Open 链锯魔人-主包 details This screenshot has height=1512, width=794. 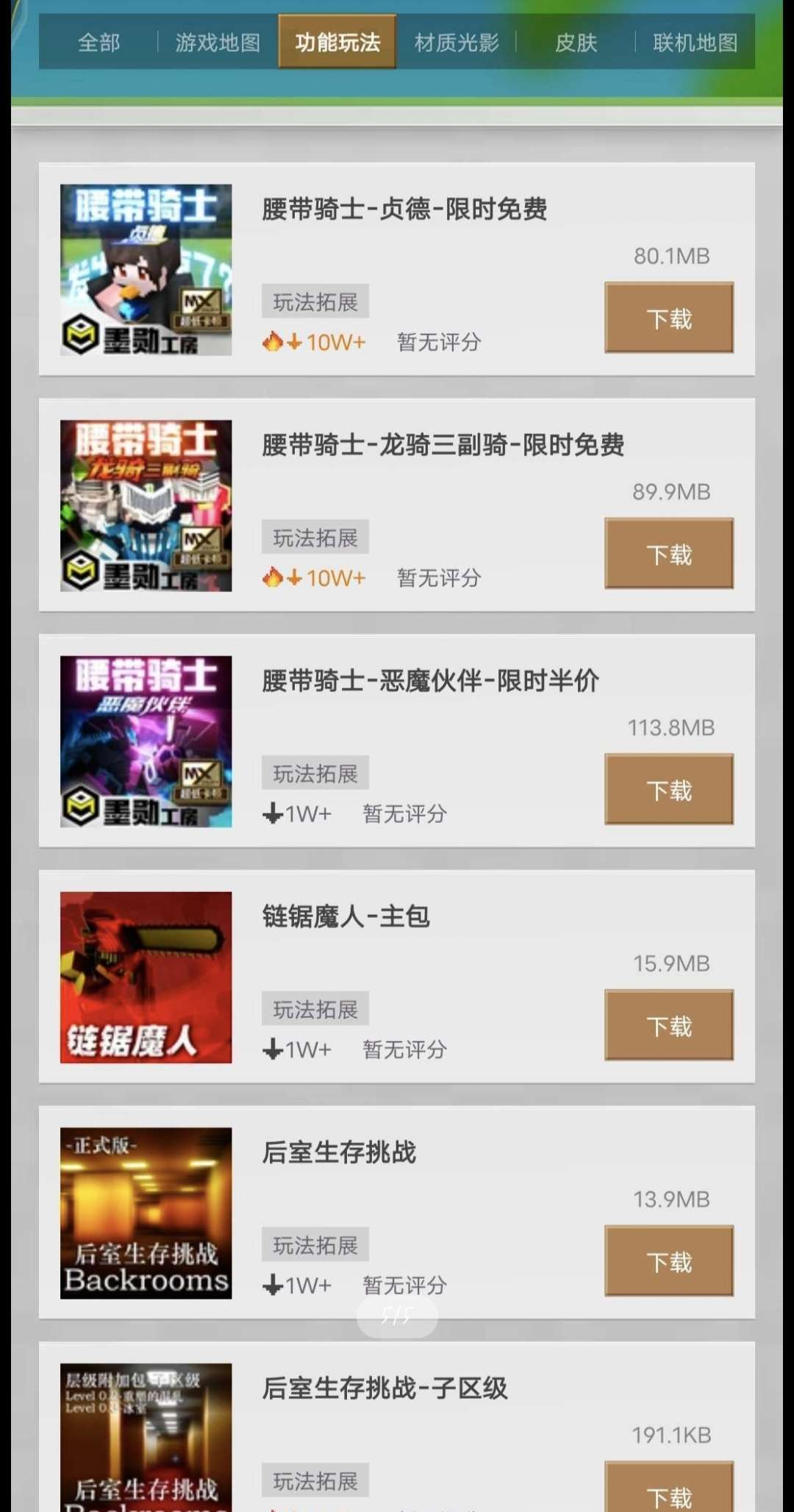coord(397,977)
